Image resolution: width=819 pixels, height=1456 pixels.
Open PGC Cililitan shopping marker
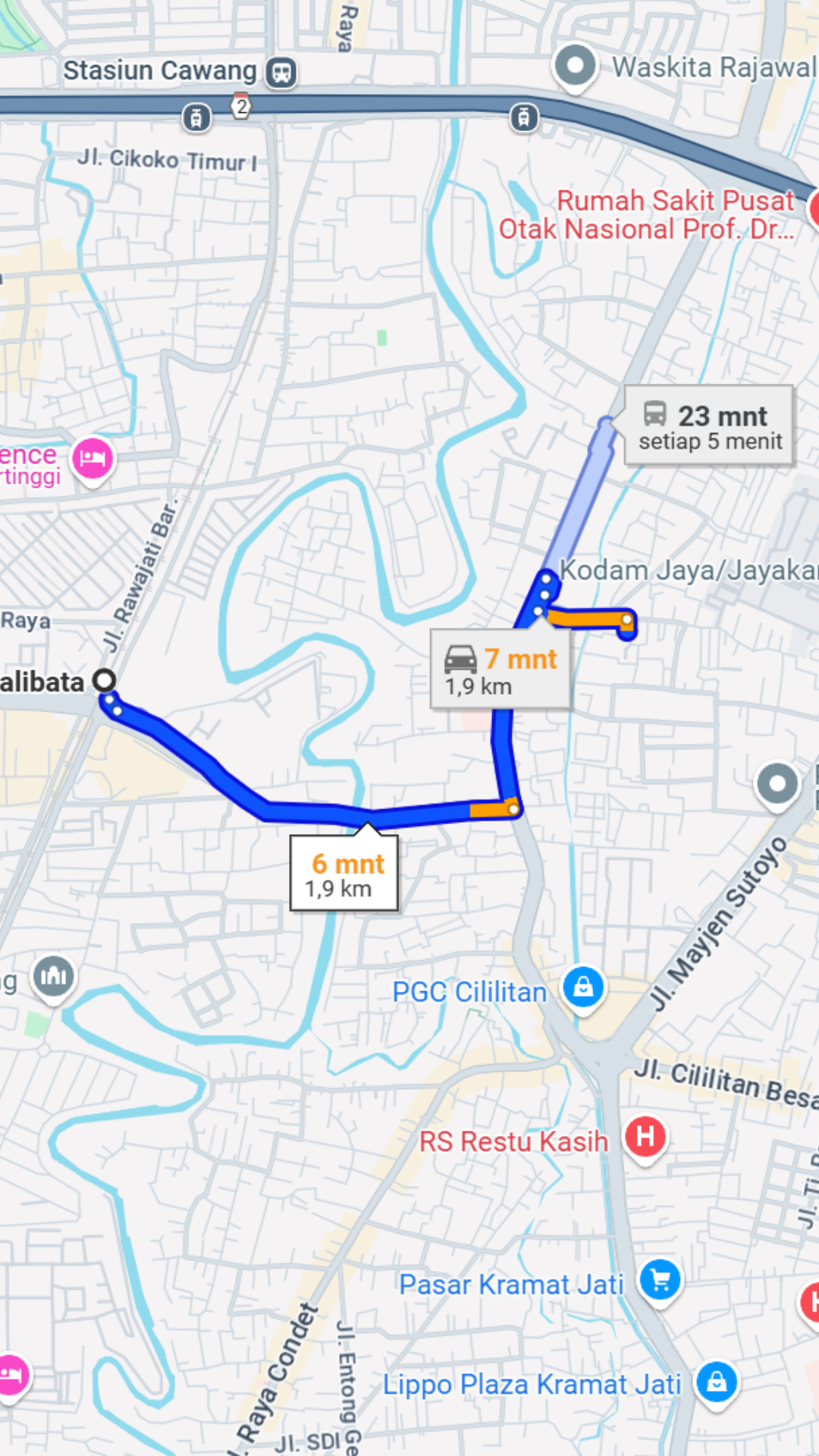(583, 987)
